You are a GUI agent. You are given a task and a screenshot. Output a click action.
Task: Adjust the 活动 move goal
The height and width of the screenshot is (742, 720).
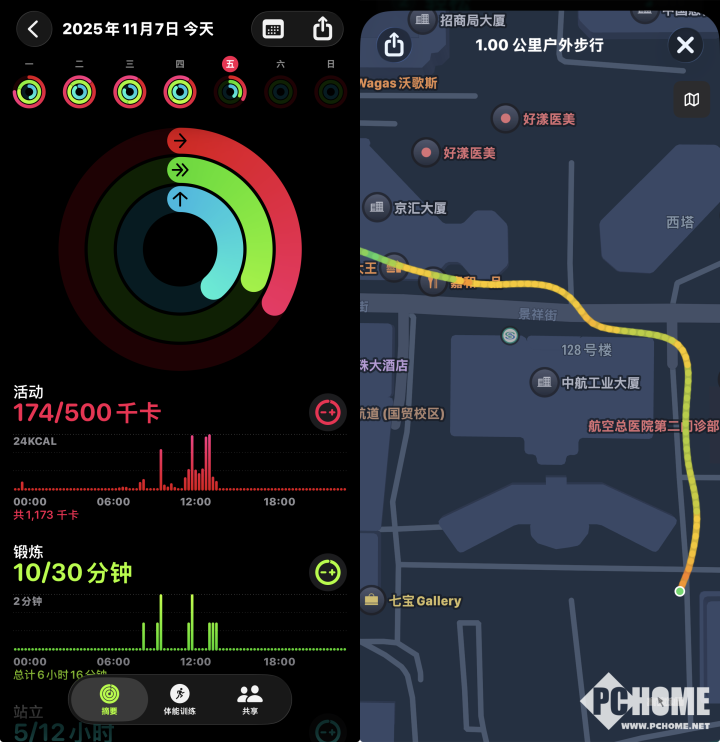click(x=327, y=411)
